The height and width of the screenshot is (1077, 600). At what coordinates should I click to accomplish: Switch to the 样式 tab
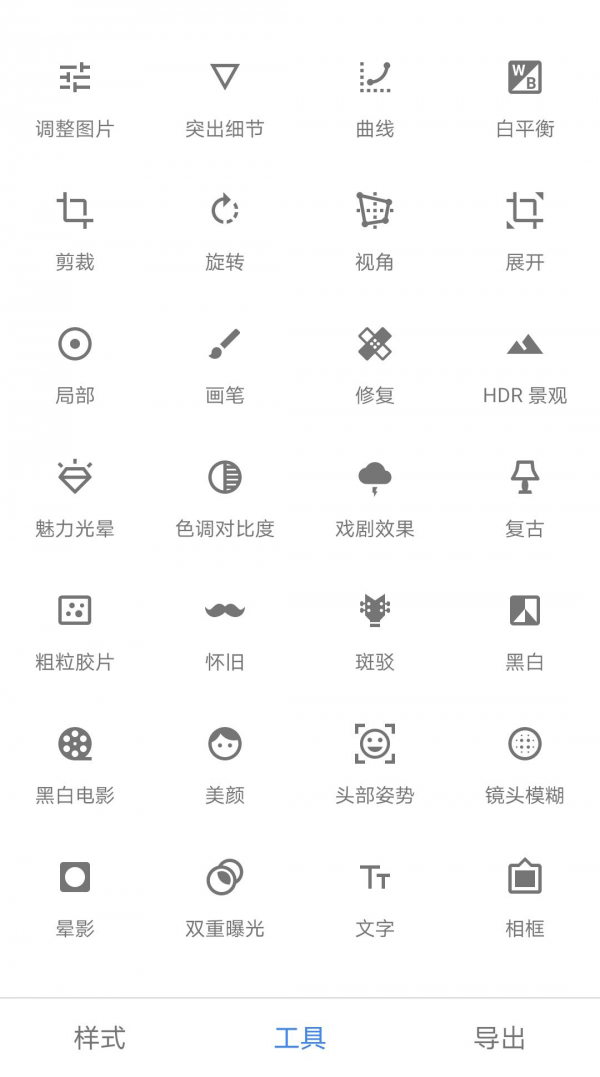pyautogui.click(x=100, y=1038)
